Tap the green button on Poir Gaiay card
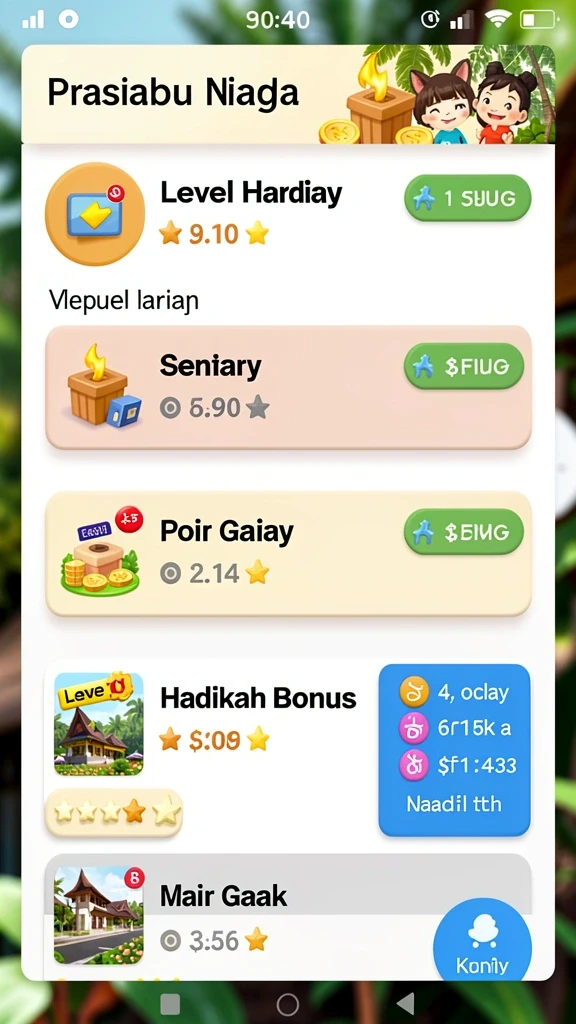This screenshot has width=576, height=1024. pyautogui.click(x=464, y=532)
